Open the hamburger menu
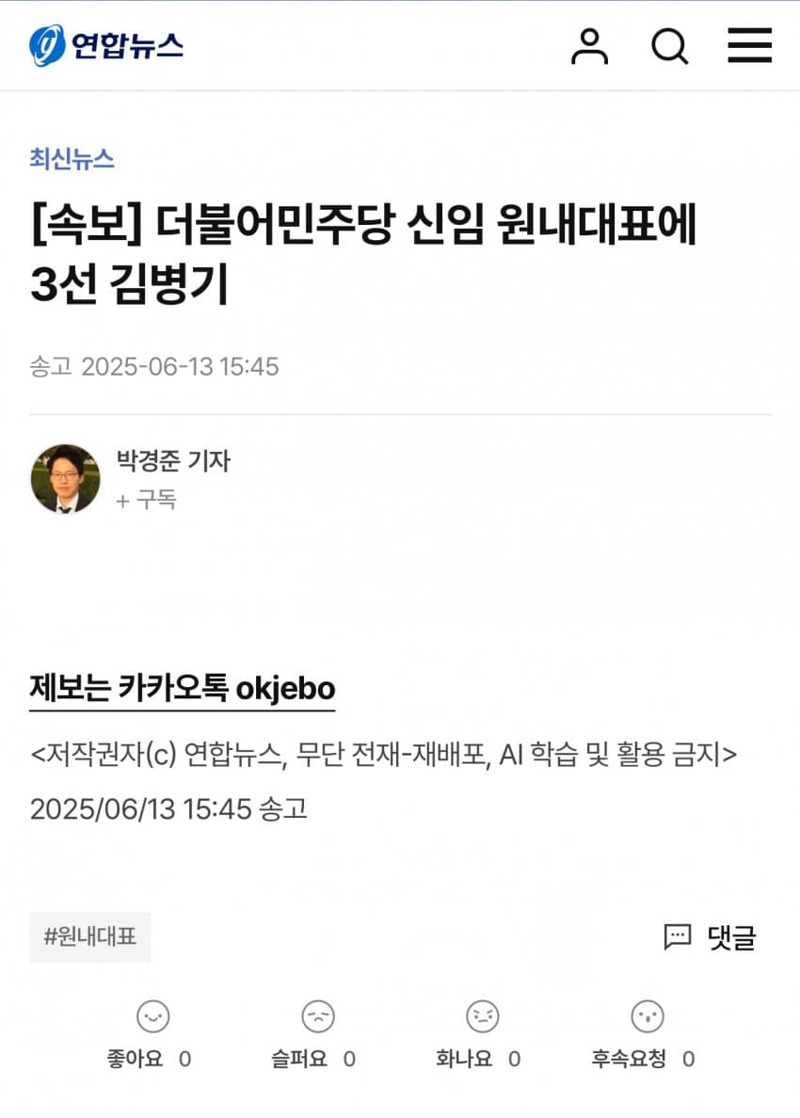The width and height of the screenshot is (800, 1118). coord(749,46)
